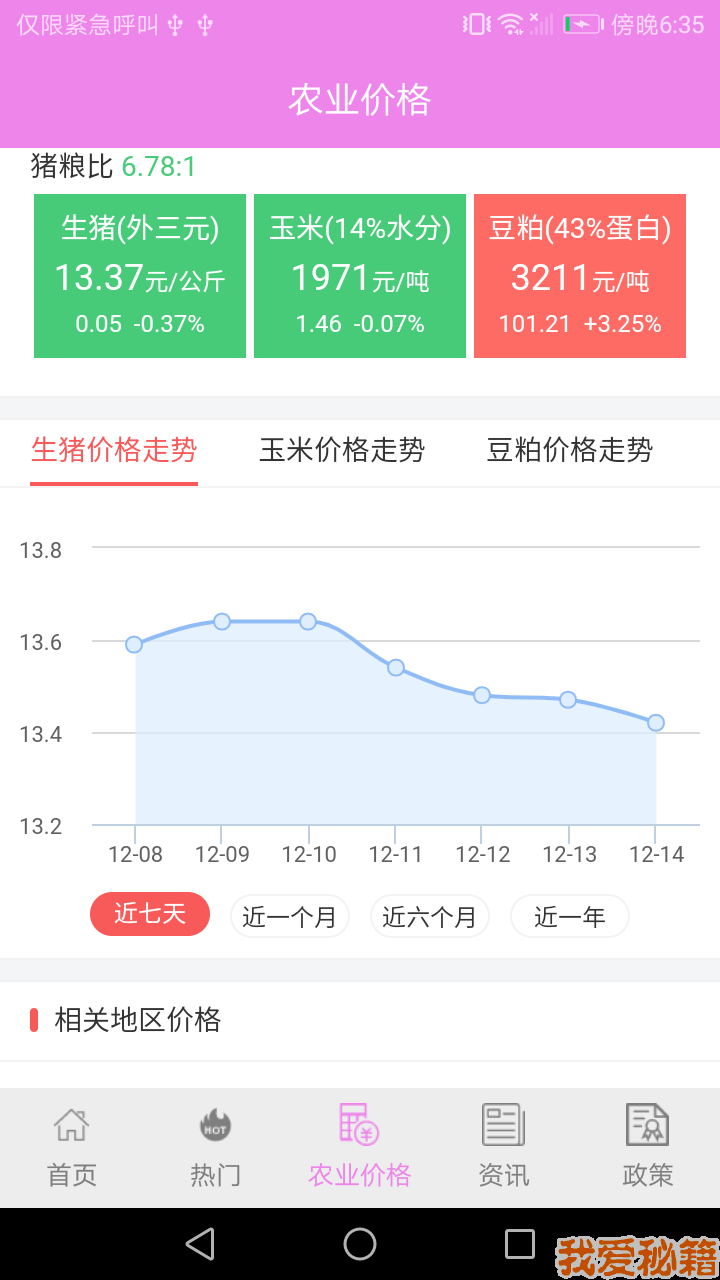The width and height of the screenshot is (720, 1280).
Task: Switch to the 生猪价格走势 tab
Action: tap(114, 451)
